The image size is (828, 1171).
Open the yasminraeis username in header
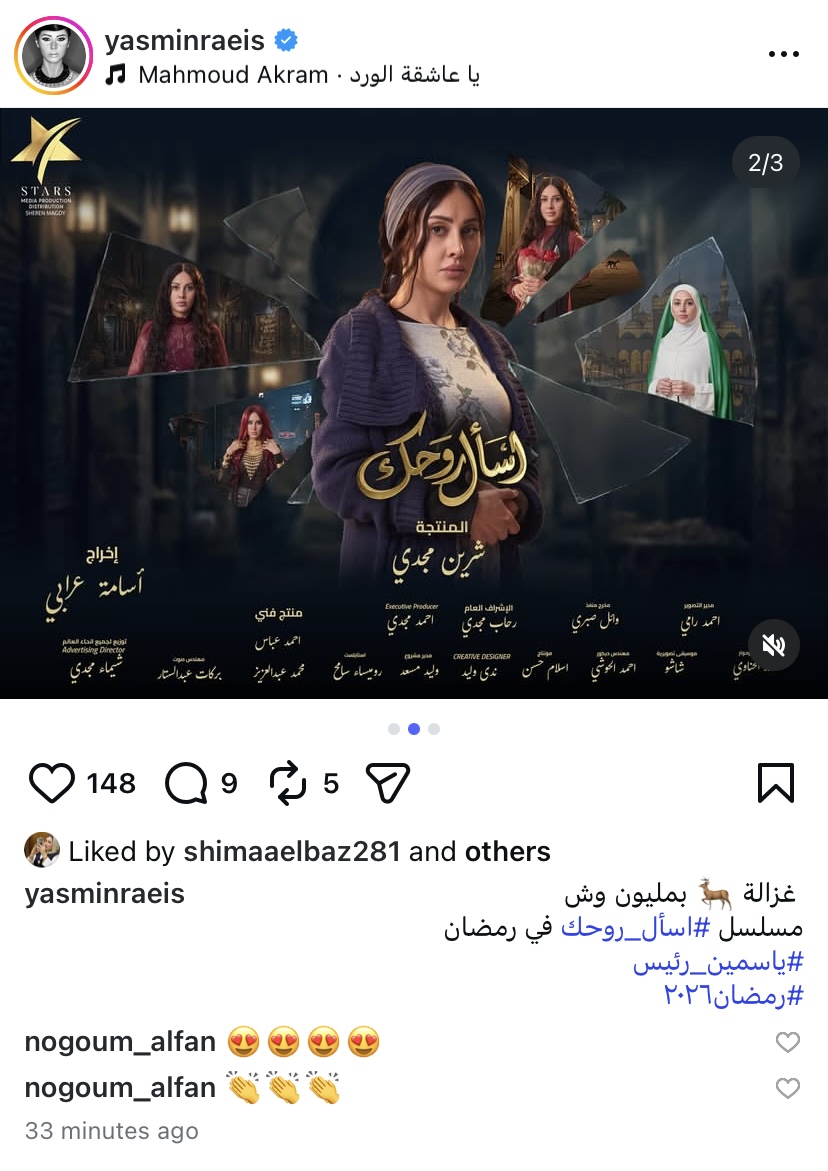tap(184, 40)
